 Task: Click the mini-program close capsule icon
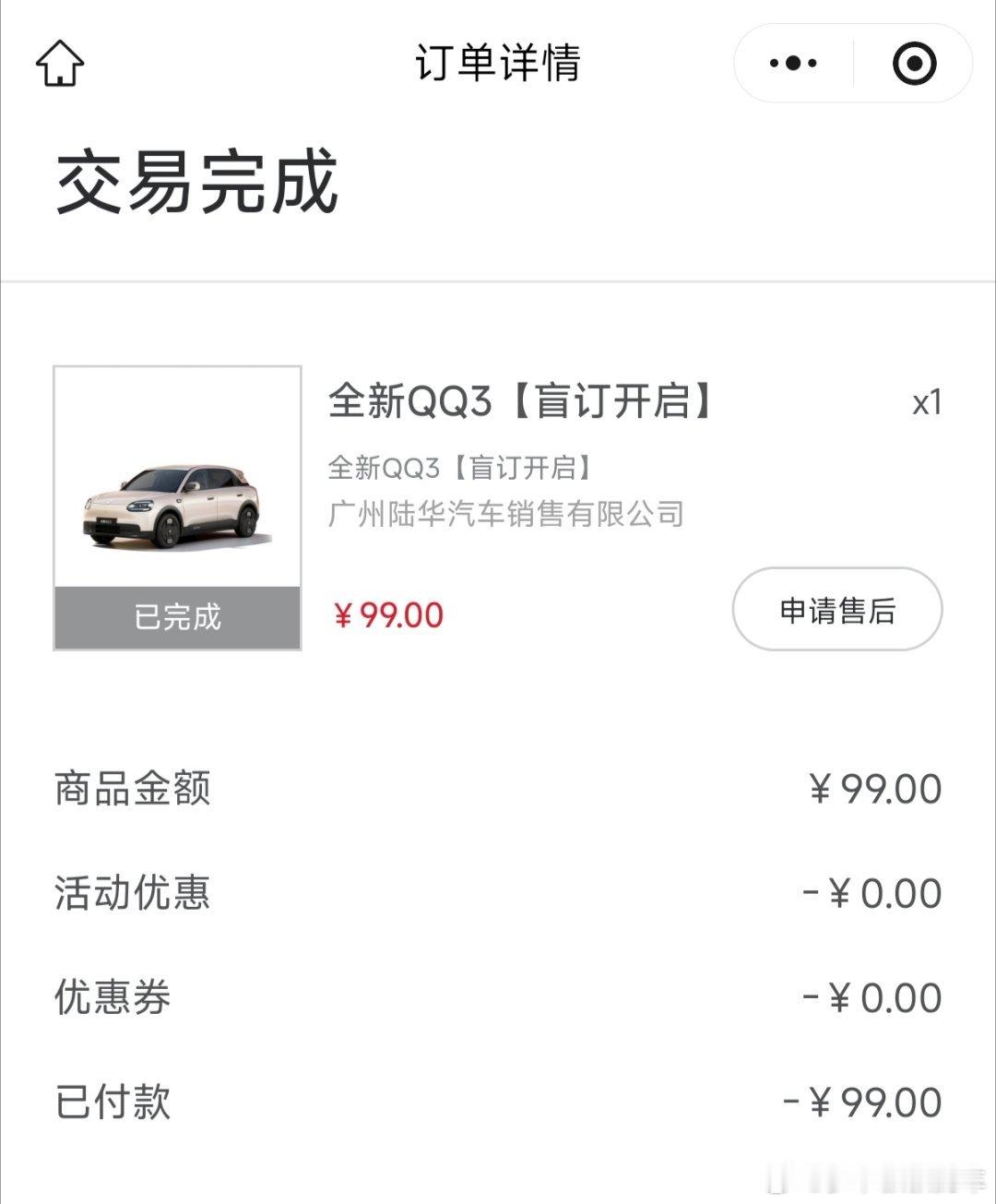(911, 63)
